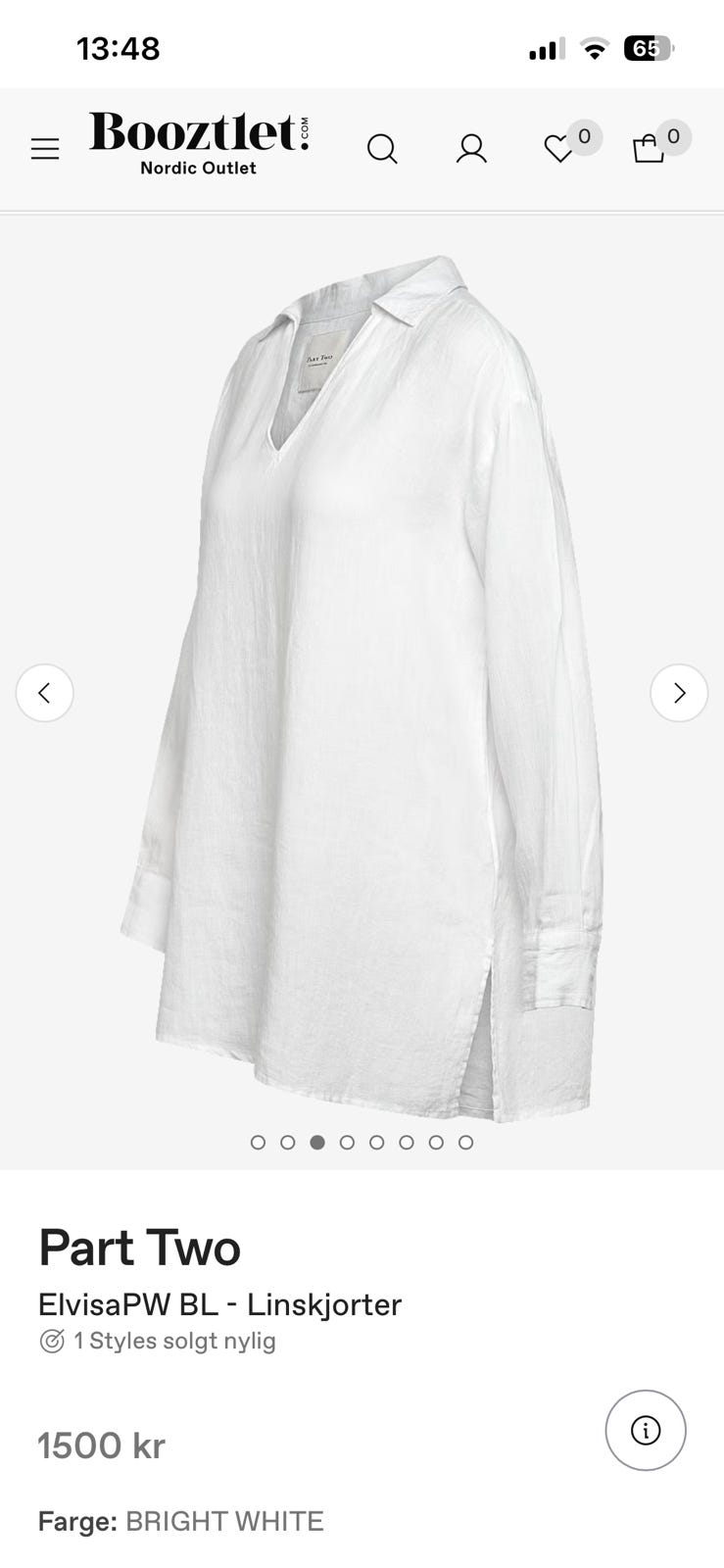This screenshot has height=1568, width=724.
Task: Show the previous product image
Action: (x=44, y=693)
